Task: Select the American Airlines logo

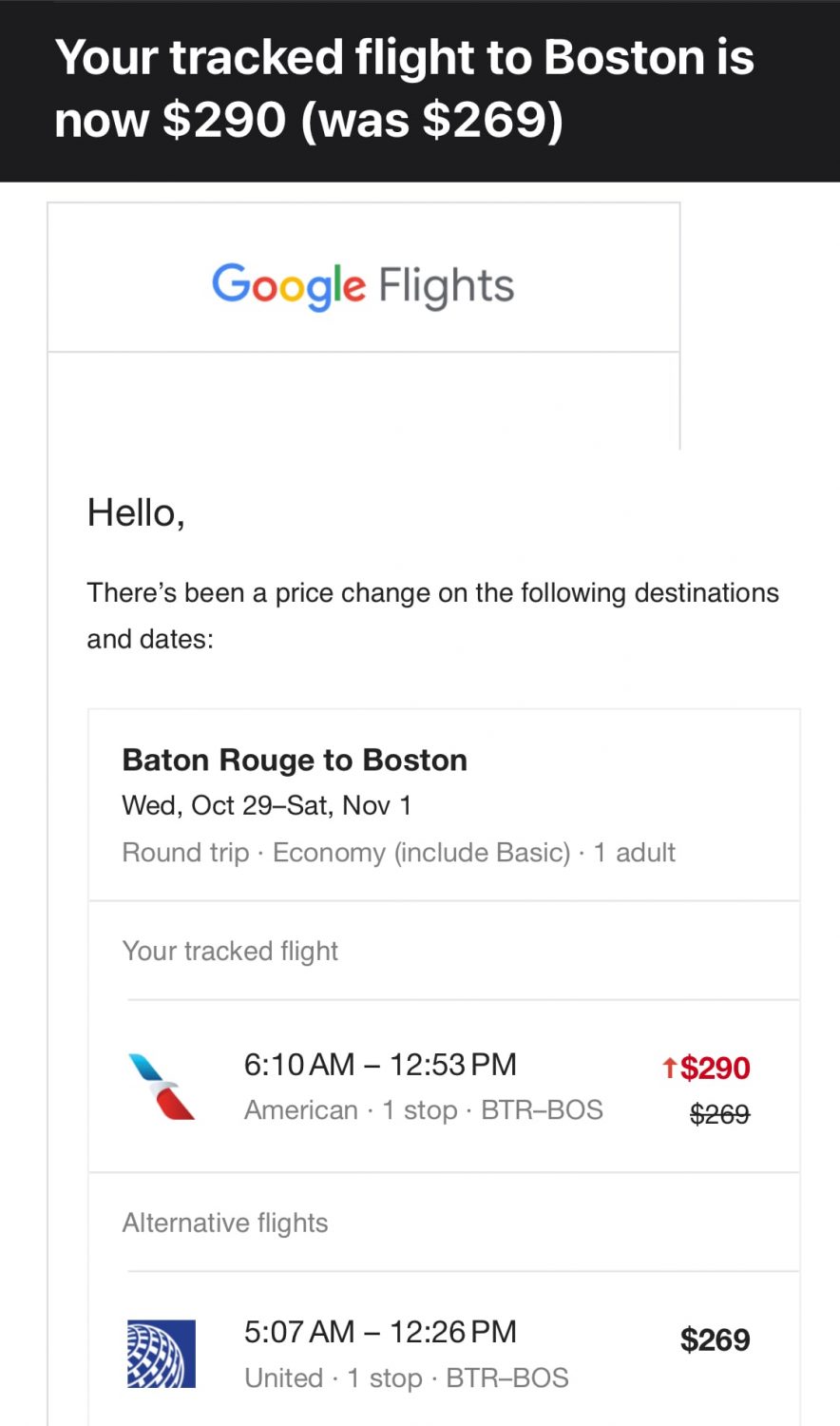Action: 162,1087
